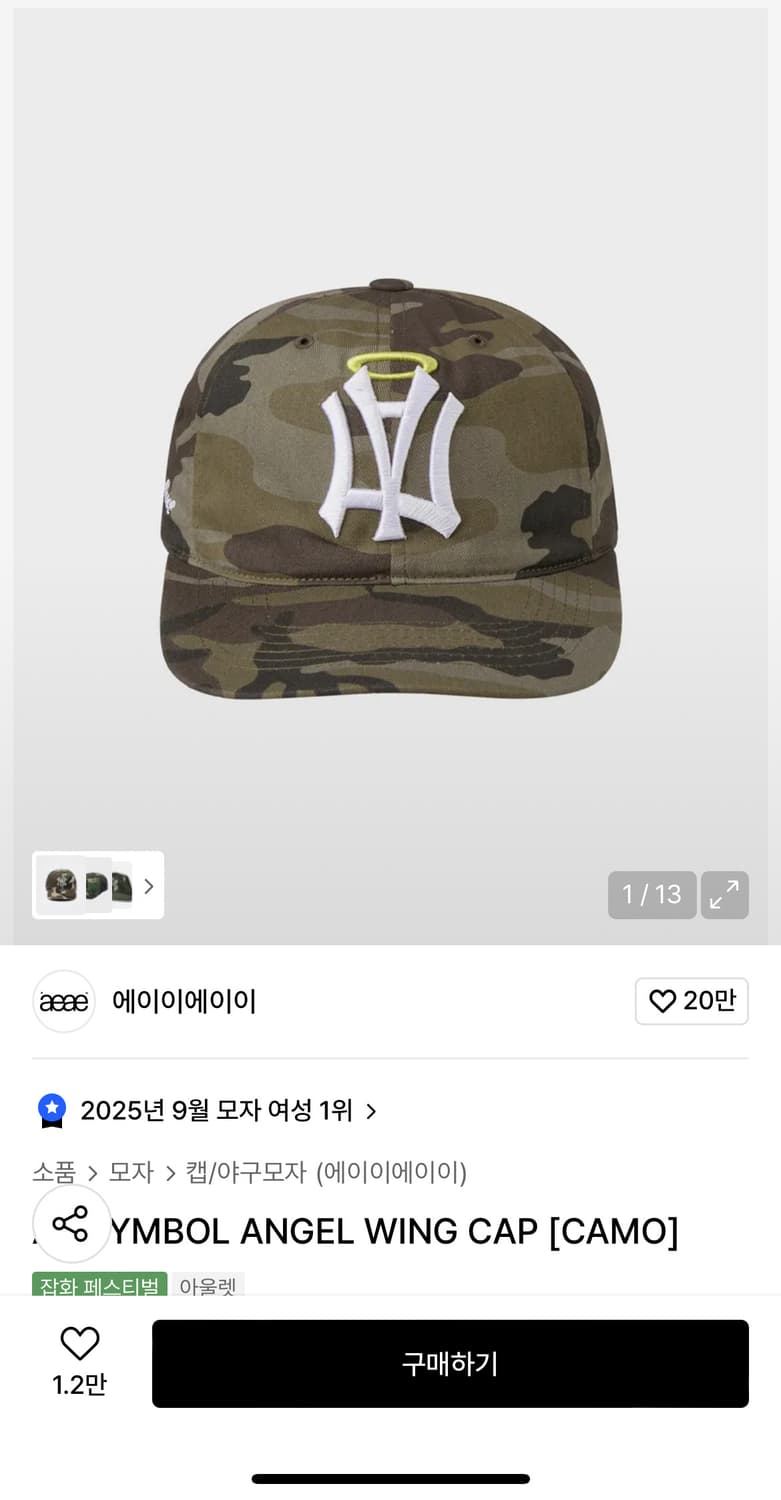The height and width of the screenshot is (1500, 781).
Task: Tap the 잡화 페스티벌 green badge
Action: click(99, 1287)
